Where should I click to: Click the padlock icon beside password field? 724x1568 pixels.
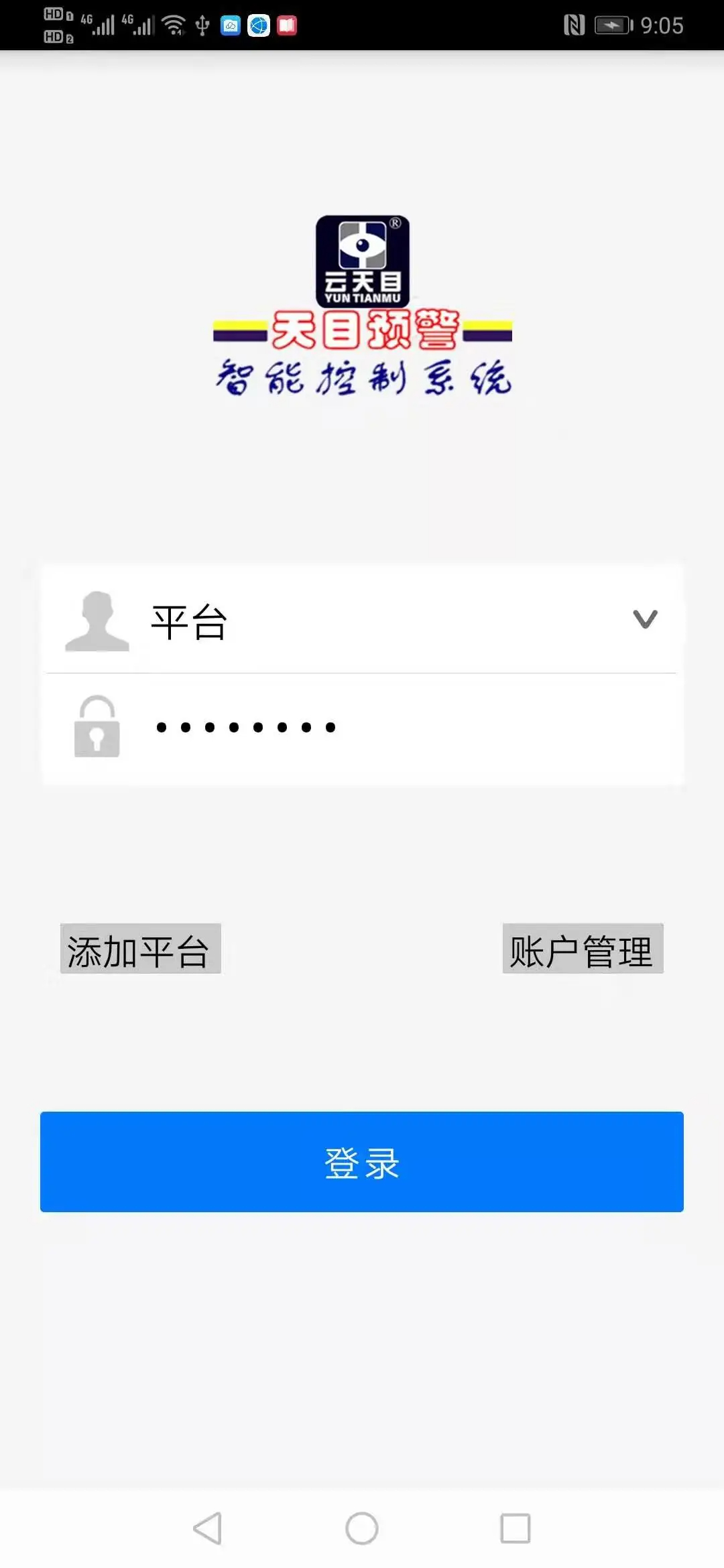pyautogui.click(x=98, y=730)
